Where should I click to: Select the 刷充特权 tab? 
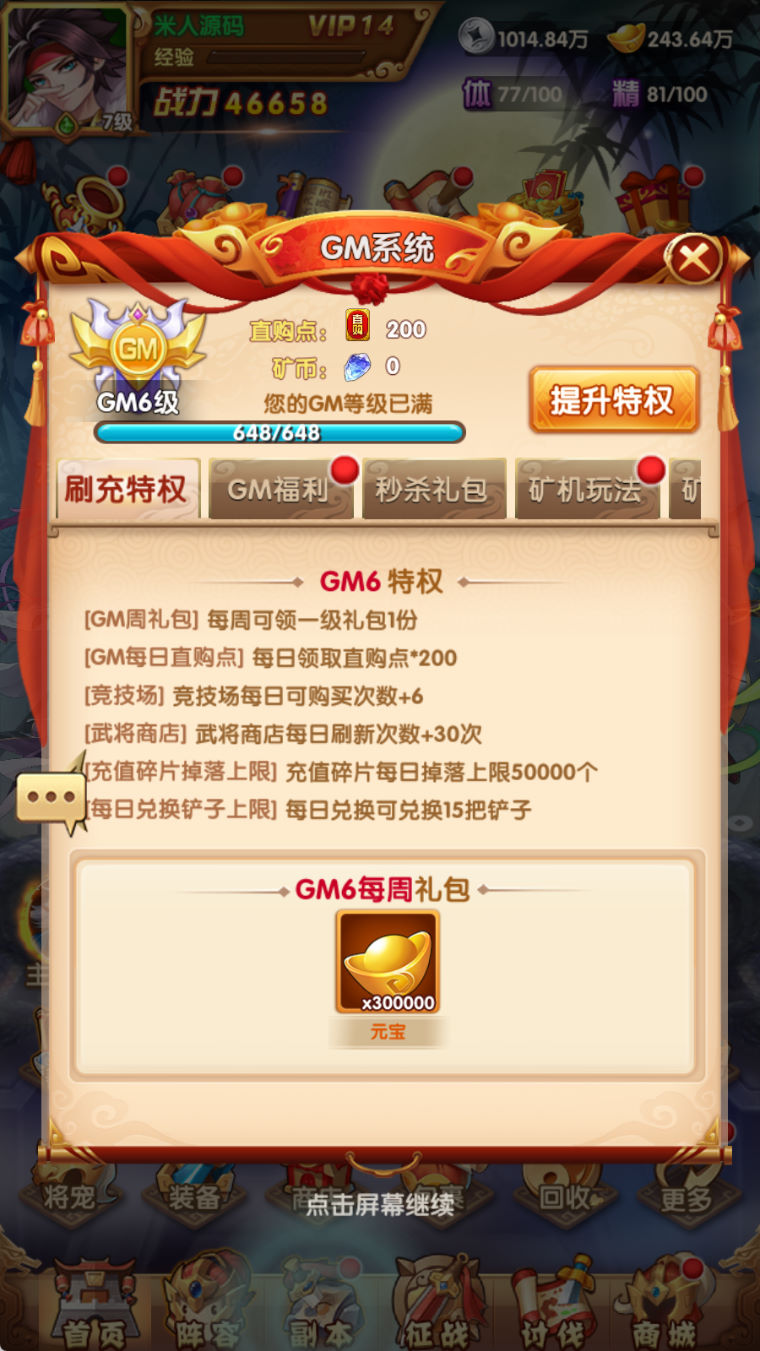click(127, 489)
